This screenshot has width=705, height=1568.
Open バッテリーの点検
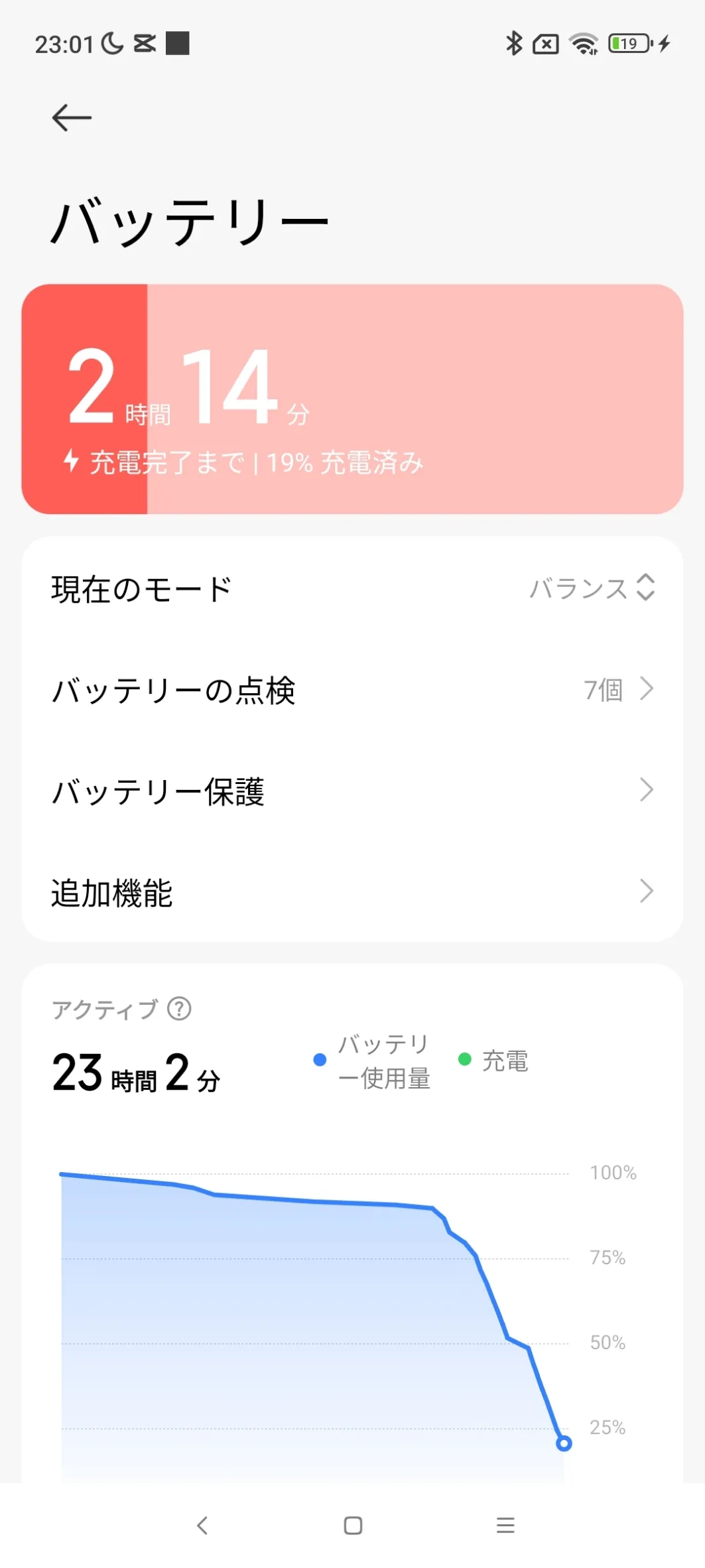click(352, 690)
